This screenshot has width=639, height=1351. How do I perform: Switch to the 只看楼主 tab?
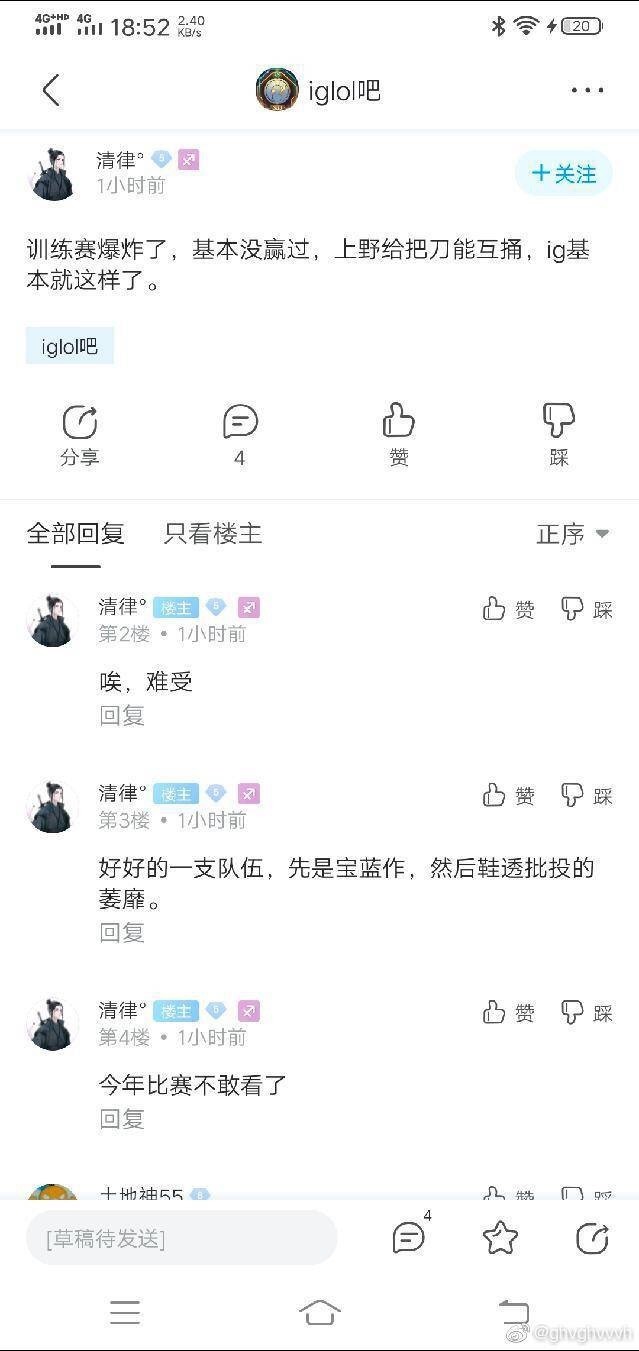tap(212, 534)
